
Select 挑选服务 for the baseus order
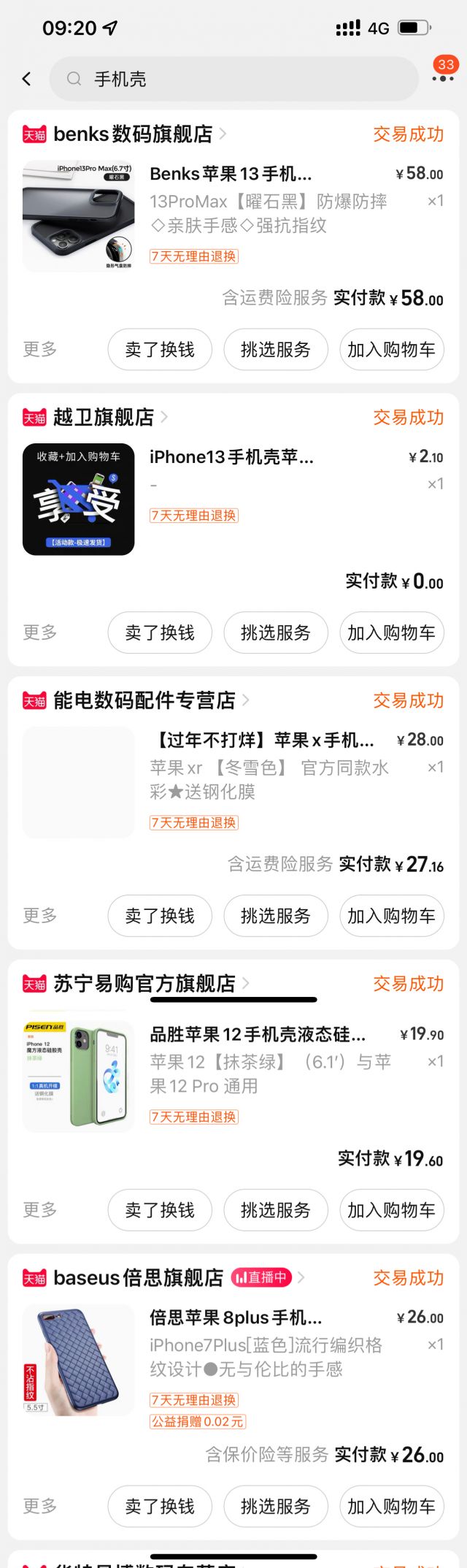click(276, 1507)
